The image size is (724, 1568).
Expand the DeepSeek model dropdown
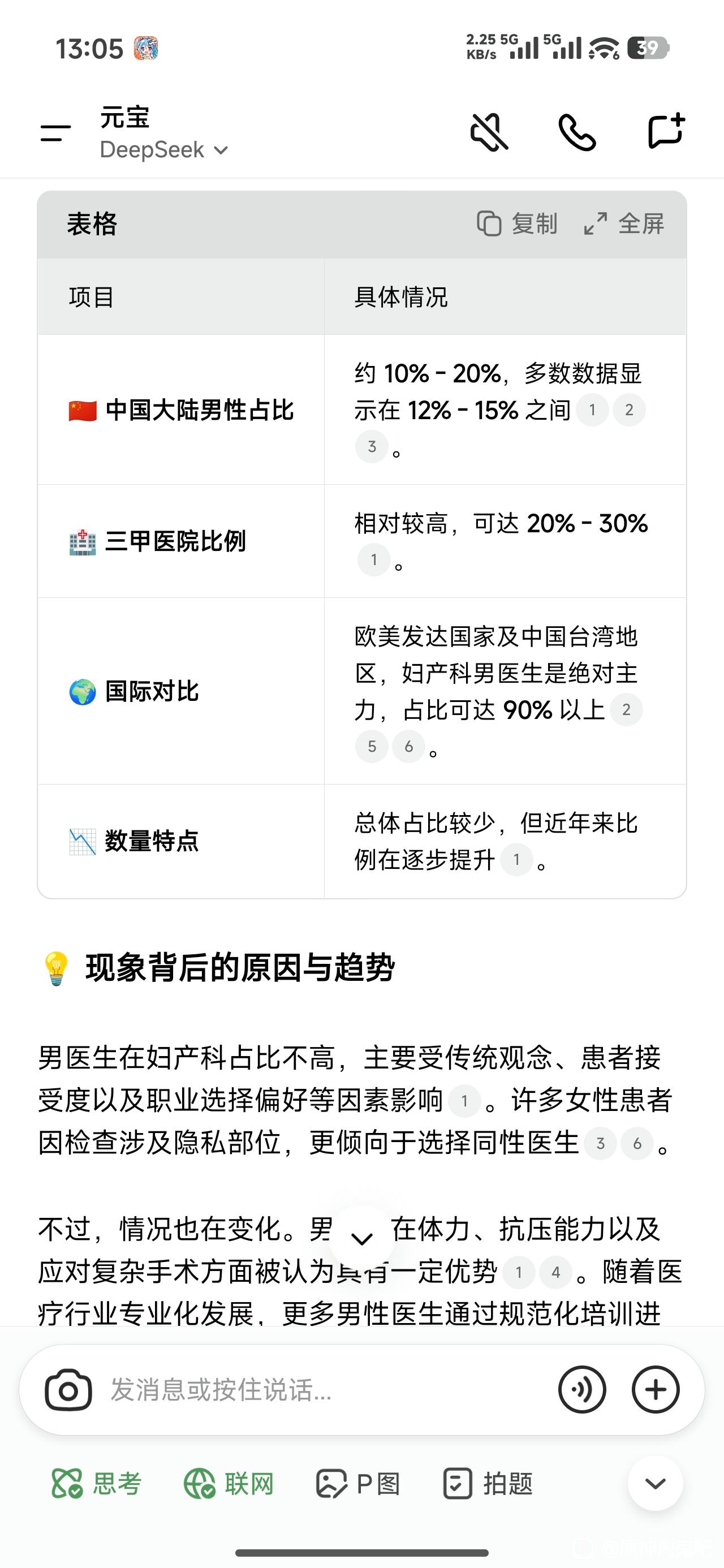(163, 150)
